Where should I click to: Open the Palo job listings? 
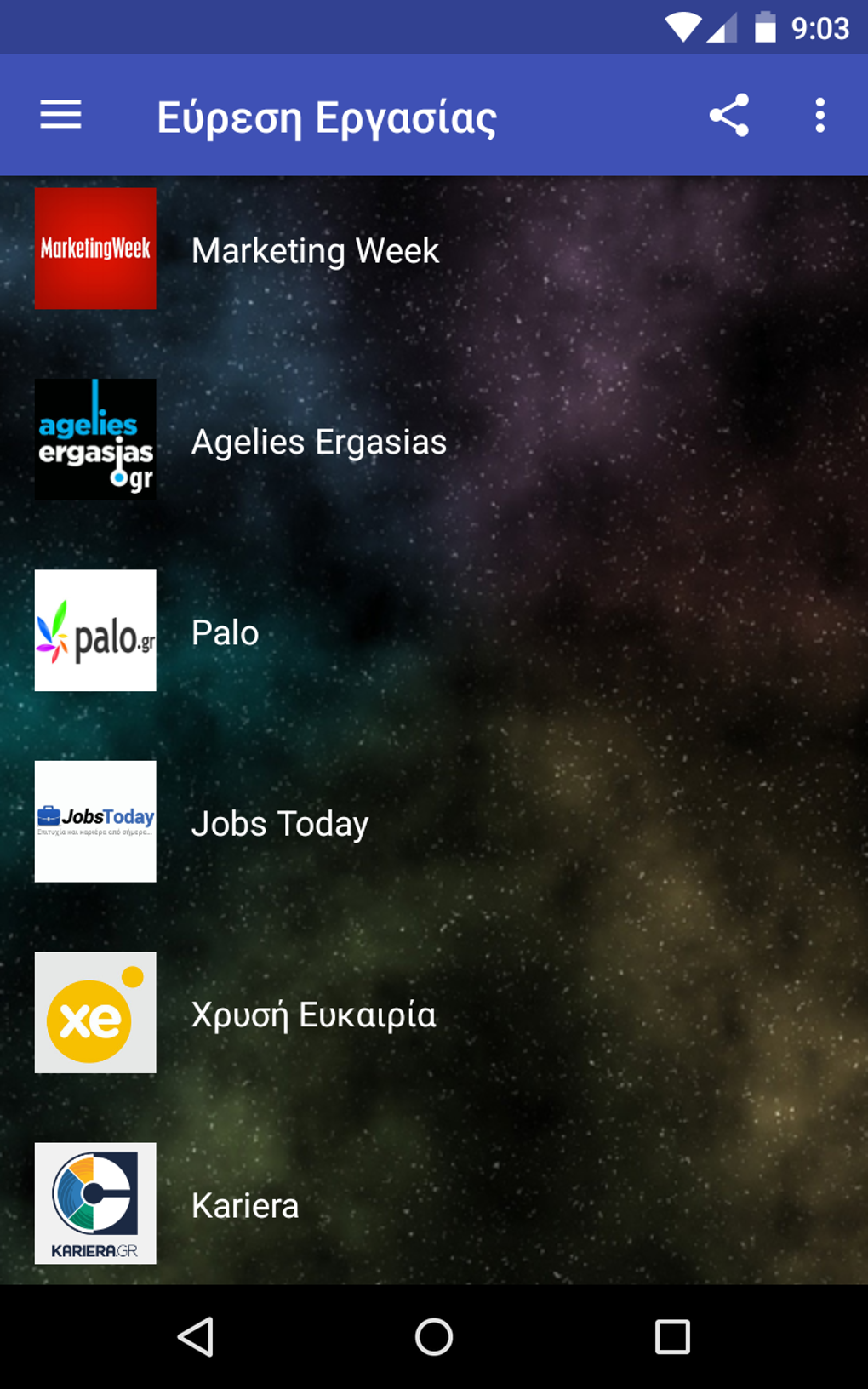click(x=225, y=632)
